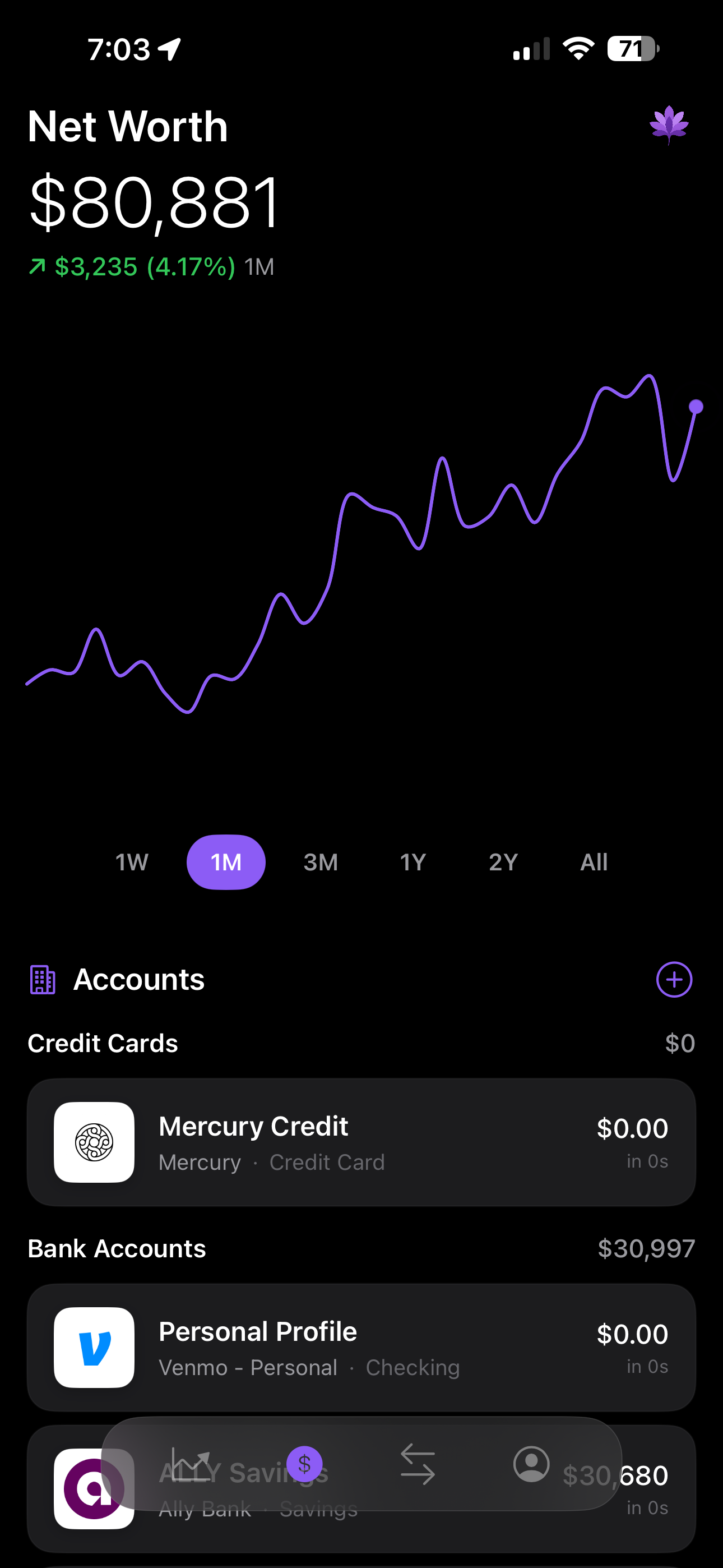Open the Mercury Credit account row
The height and width of the screenshot is (1568, 723).
(361, 1143)
